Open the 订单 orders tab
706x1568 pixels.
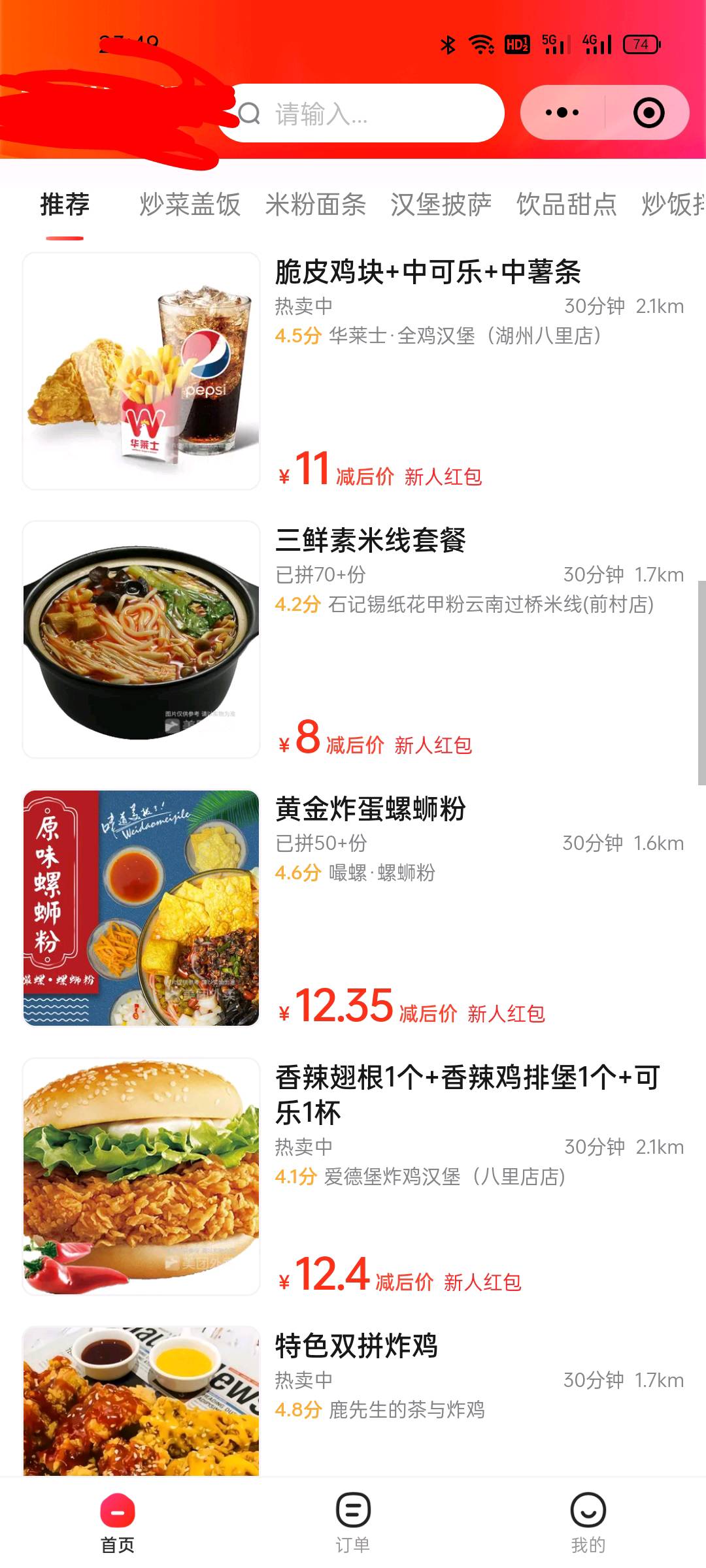coord(353,1522)
